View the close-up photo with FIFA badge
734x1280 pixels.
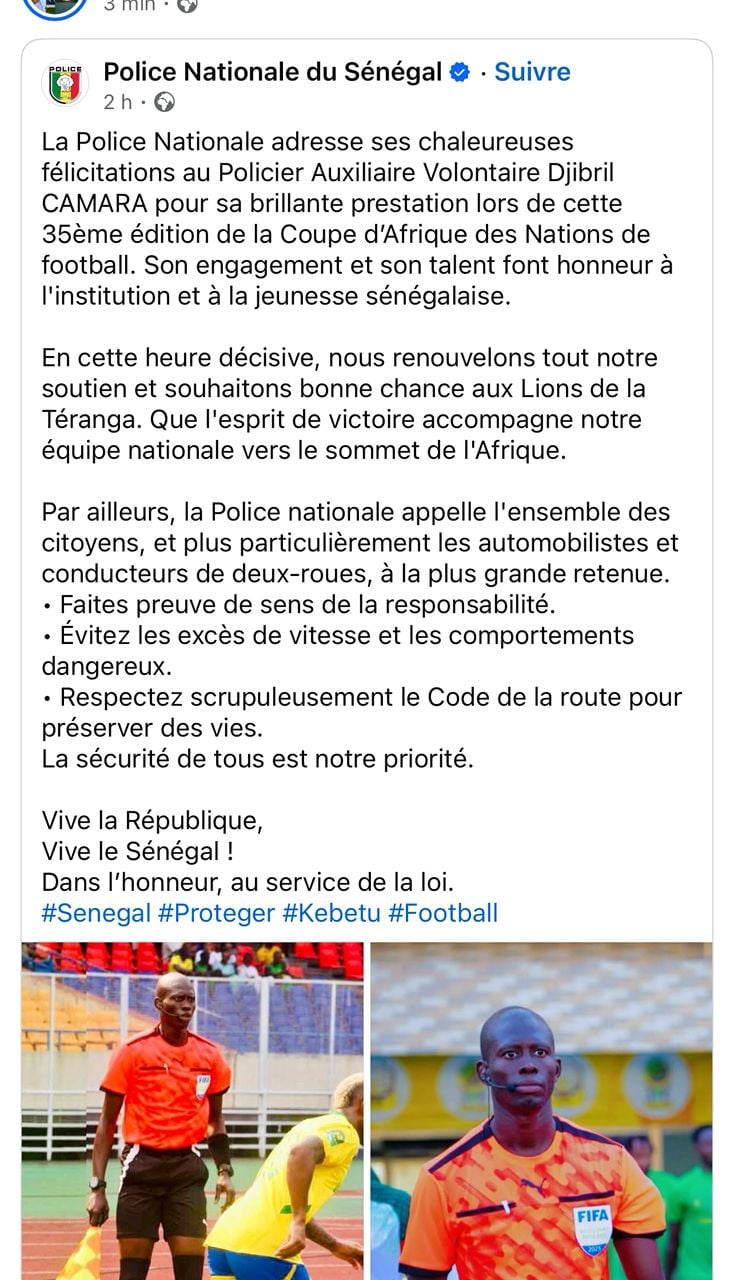click(541, 1110)
